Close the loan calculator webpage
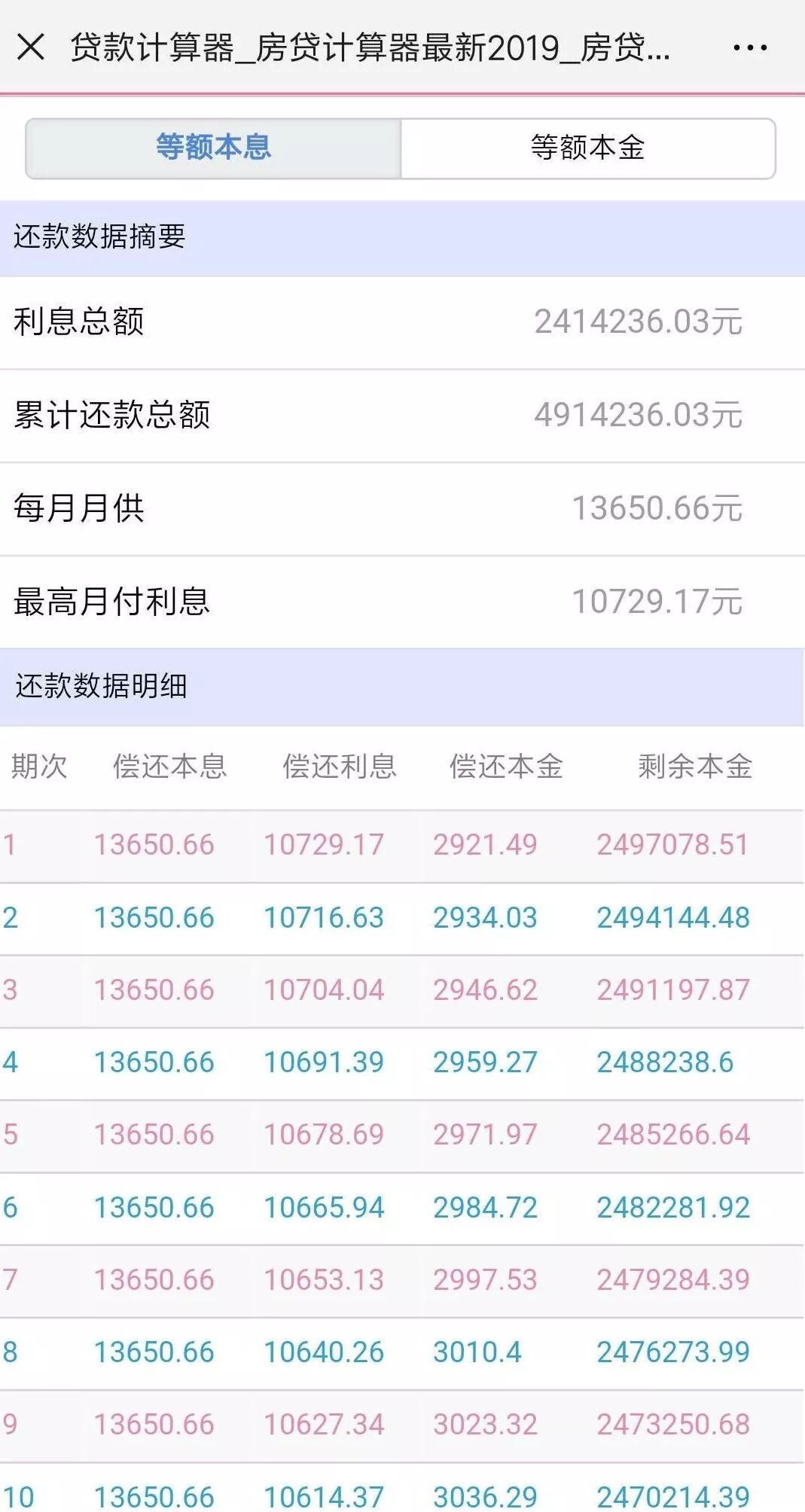 coord(31,47)
